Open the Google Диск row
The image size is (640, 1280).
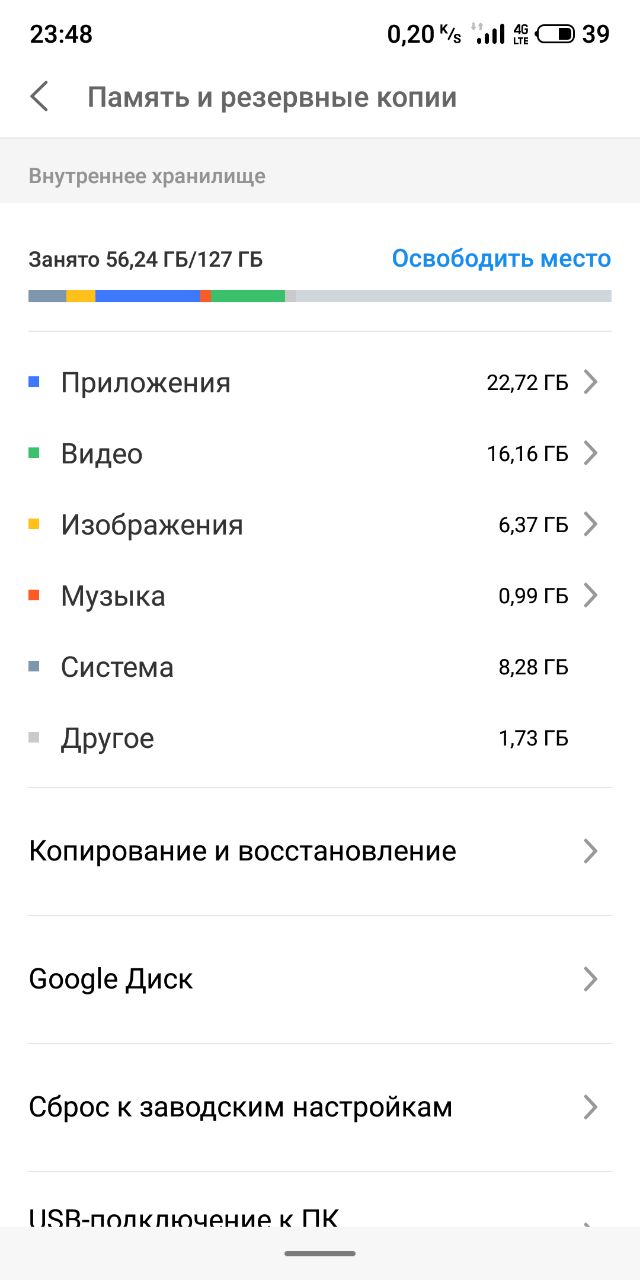click(x=320, y=979)
